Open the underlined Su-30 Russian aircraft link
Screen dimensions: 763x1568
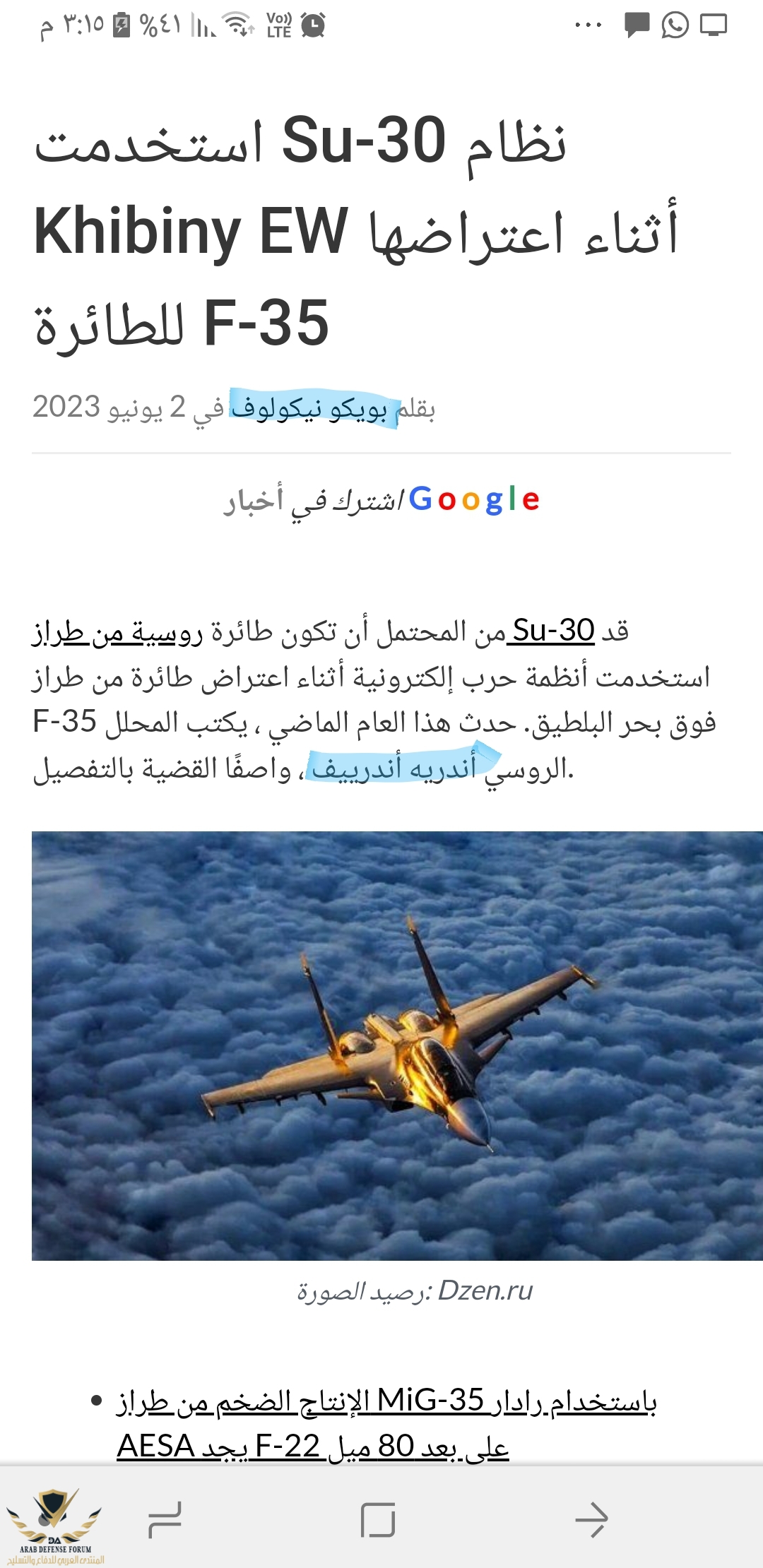552,630
